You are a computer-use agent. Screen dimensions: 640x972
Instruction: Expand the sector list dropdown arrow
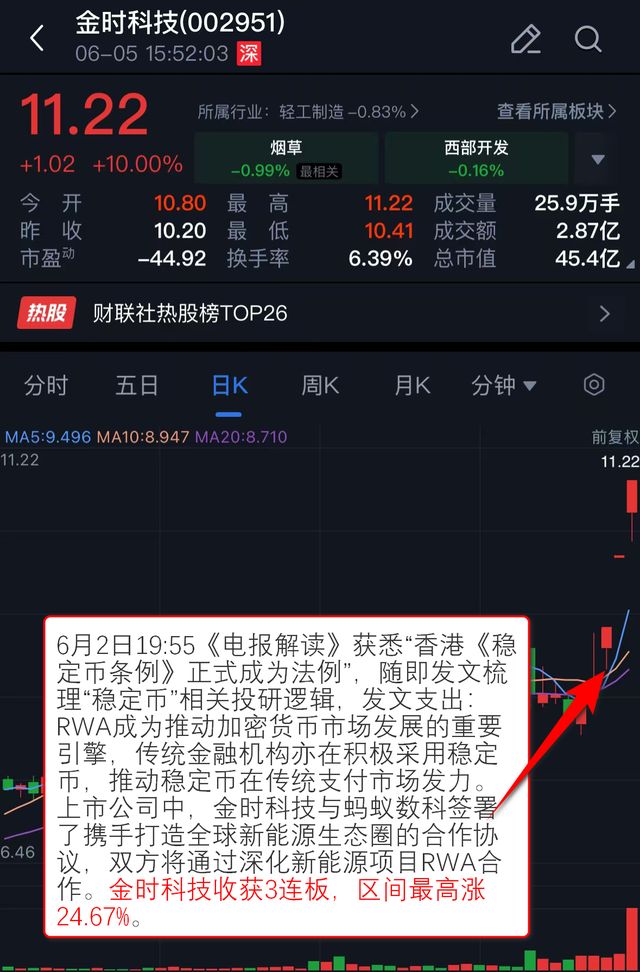pyautogui.click(x=598, y=159)
